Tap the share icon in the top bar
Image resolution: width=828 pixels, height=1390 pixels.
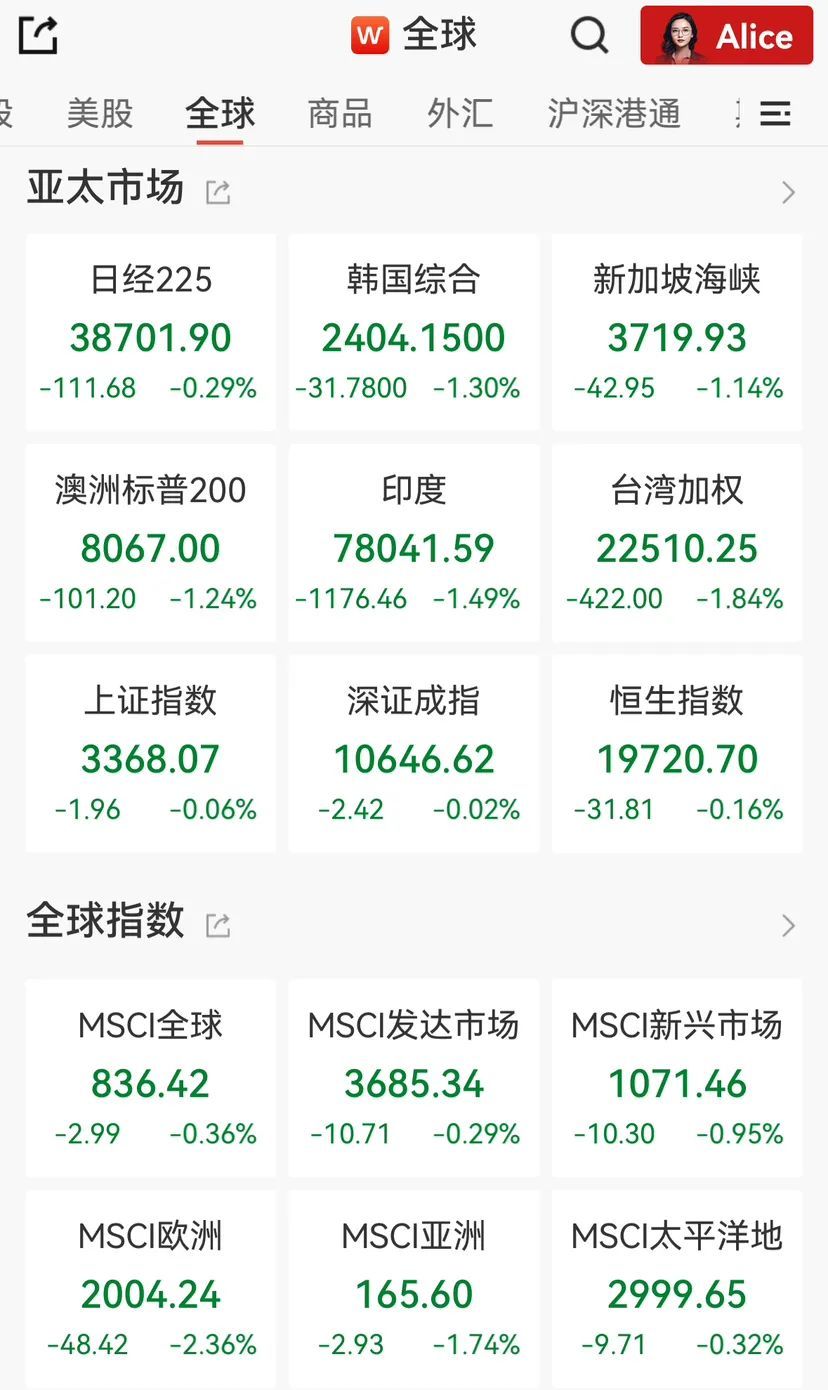pyautogui.click(x=39, y=36)
